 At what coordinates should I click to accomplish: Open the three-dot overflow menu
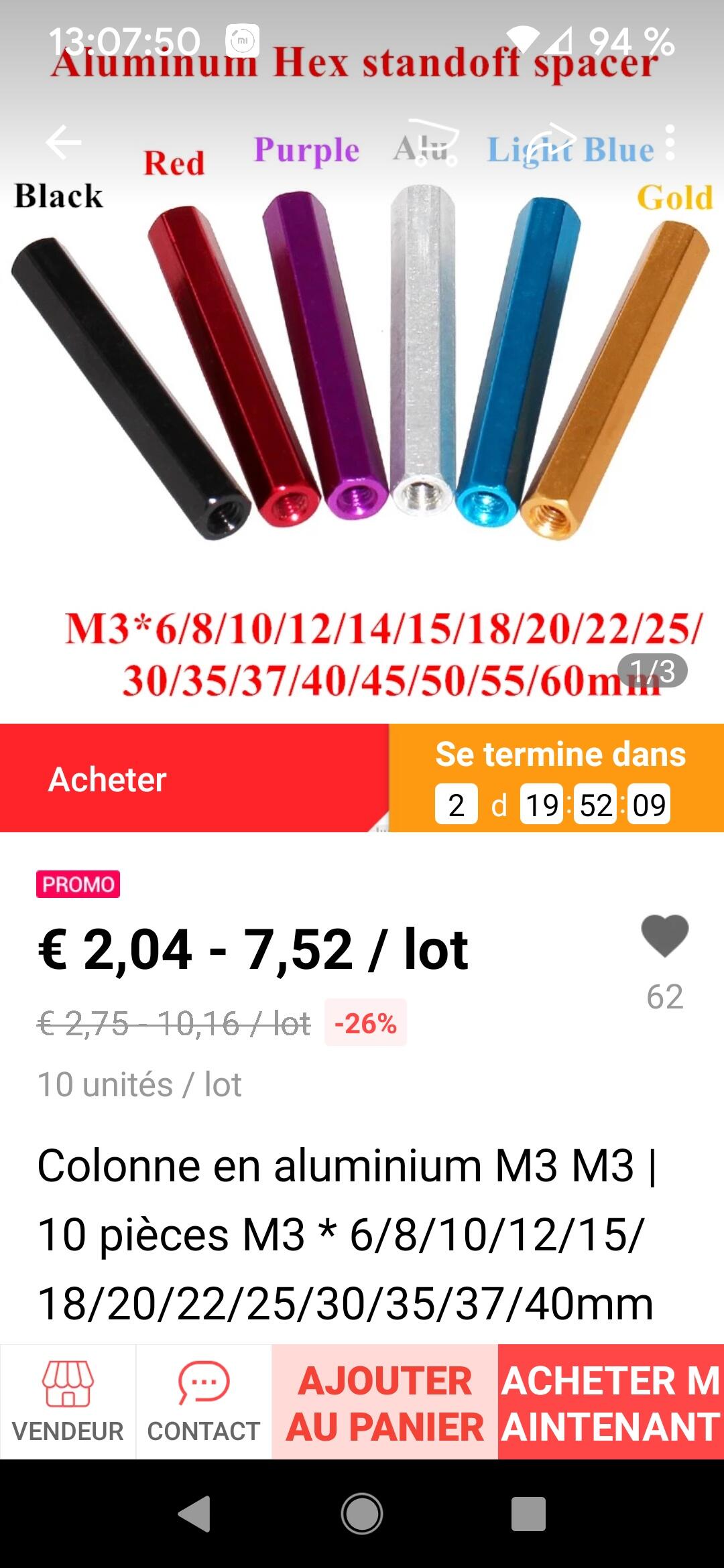[670, 142]
